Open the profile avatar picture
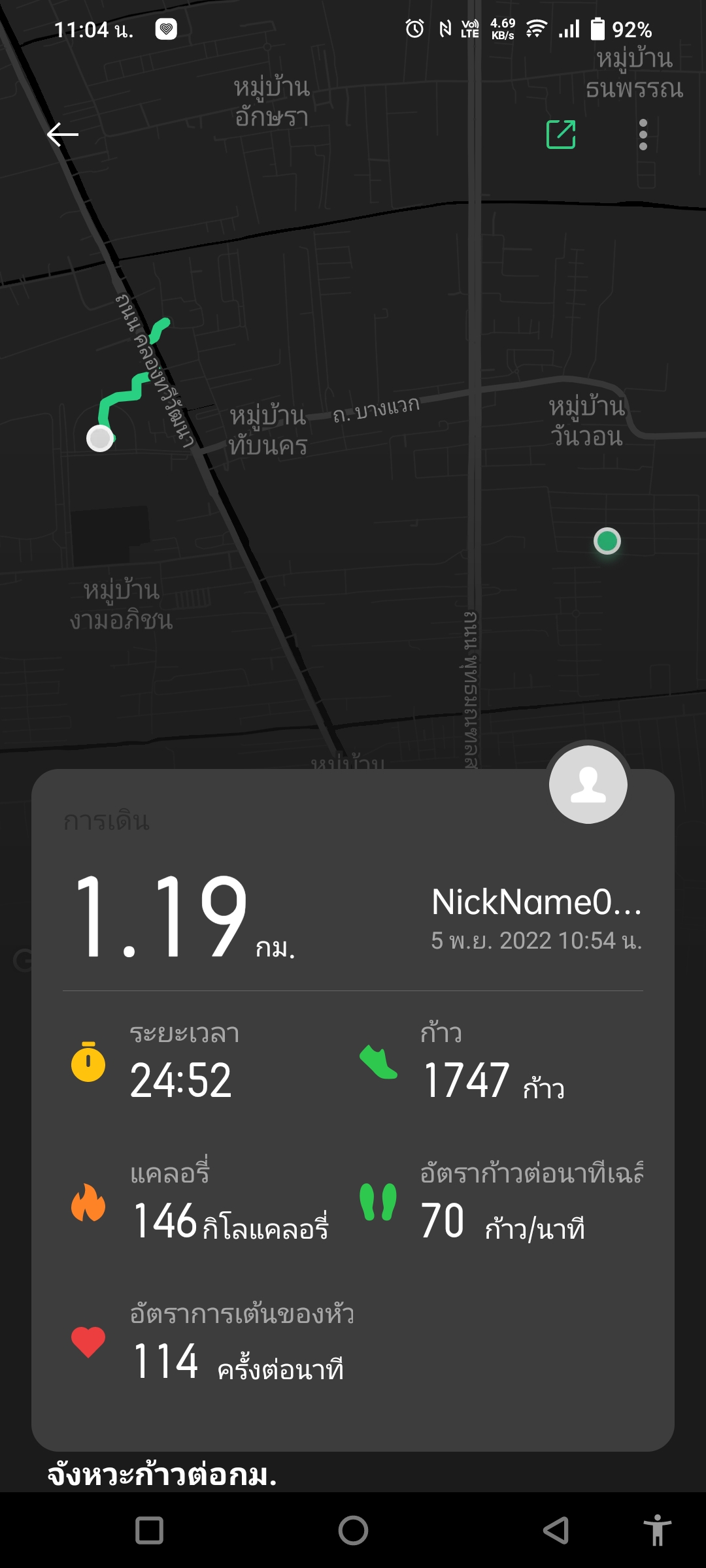706x1568 pixels. click(588, 785)
